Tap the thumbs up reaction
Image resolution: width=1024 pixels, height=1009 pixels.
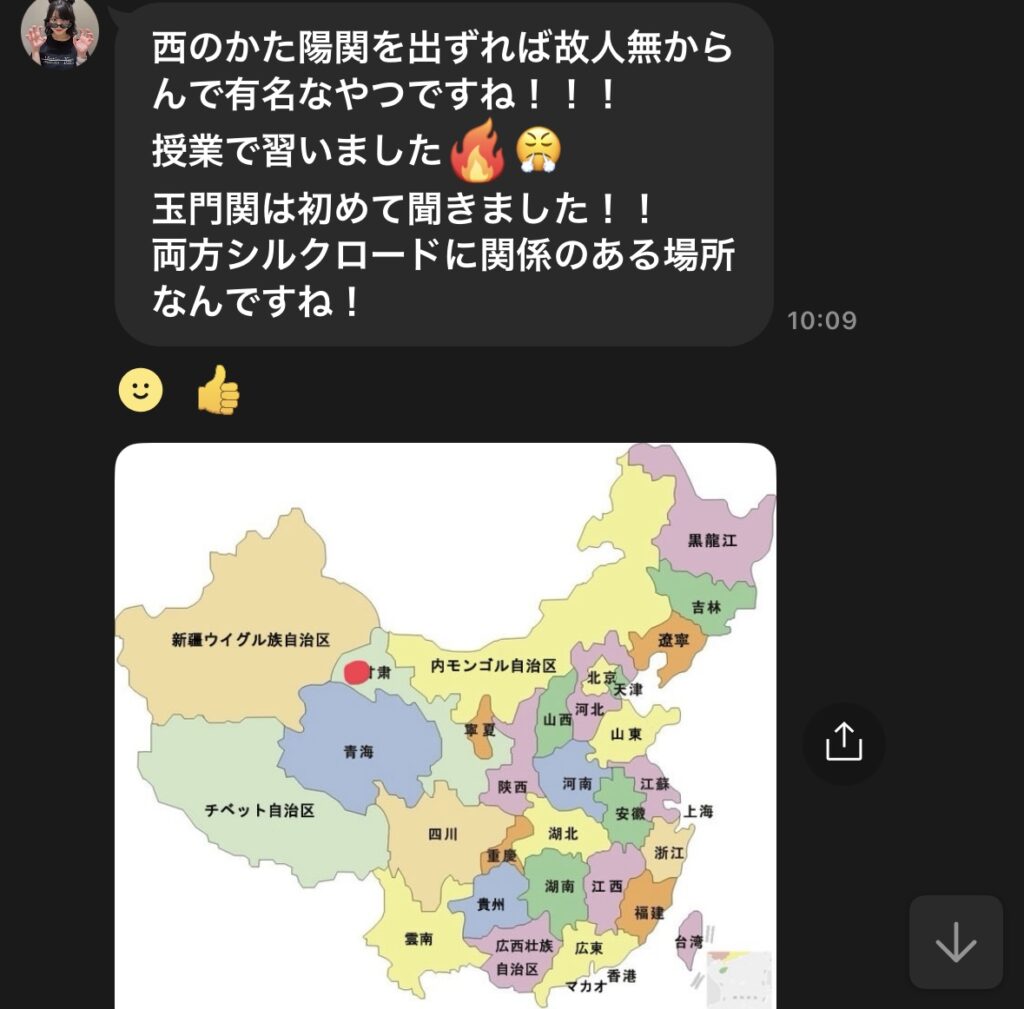(218, 390)
